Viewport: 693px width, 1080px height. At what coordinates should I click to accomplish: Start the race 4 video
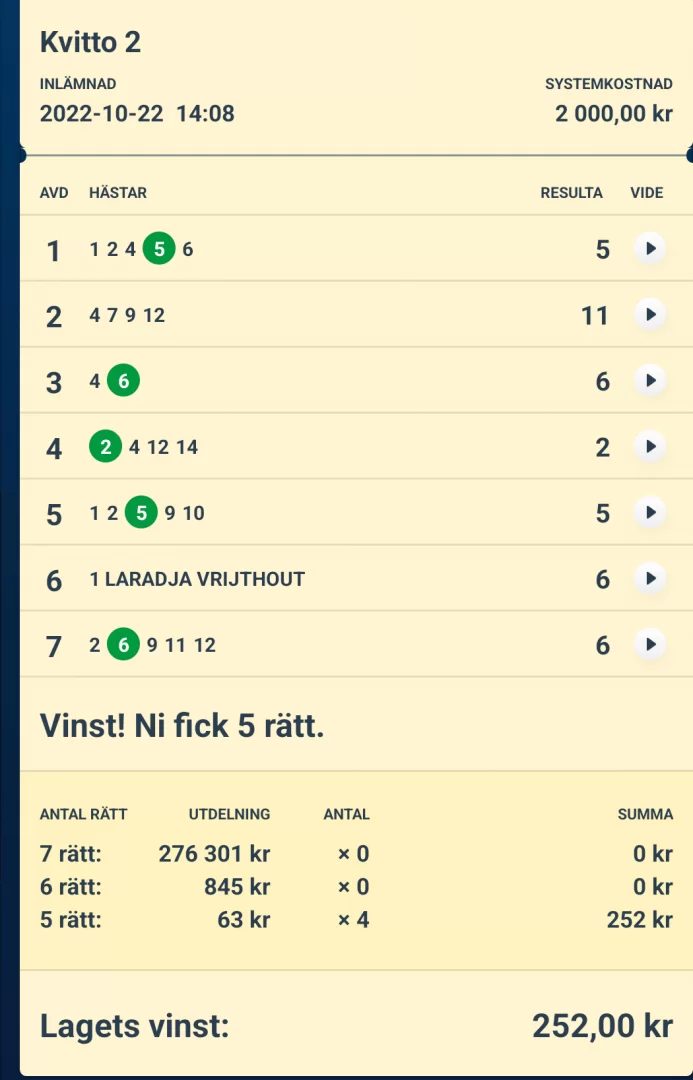pyautogui.click(x=650, y=447)
